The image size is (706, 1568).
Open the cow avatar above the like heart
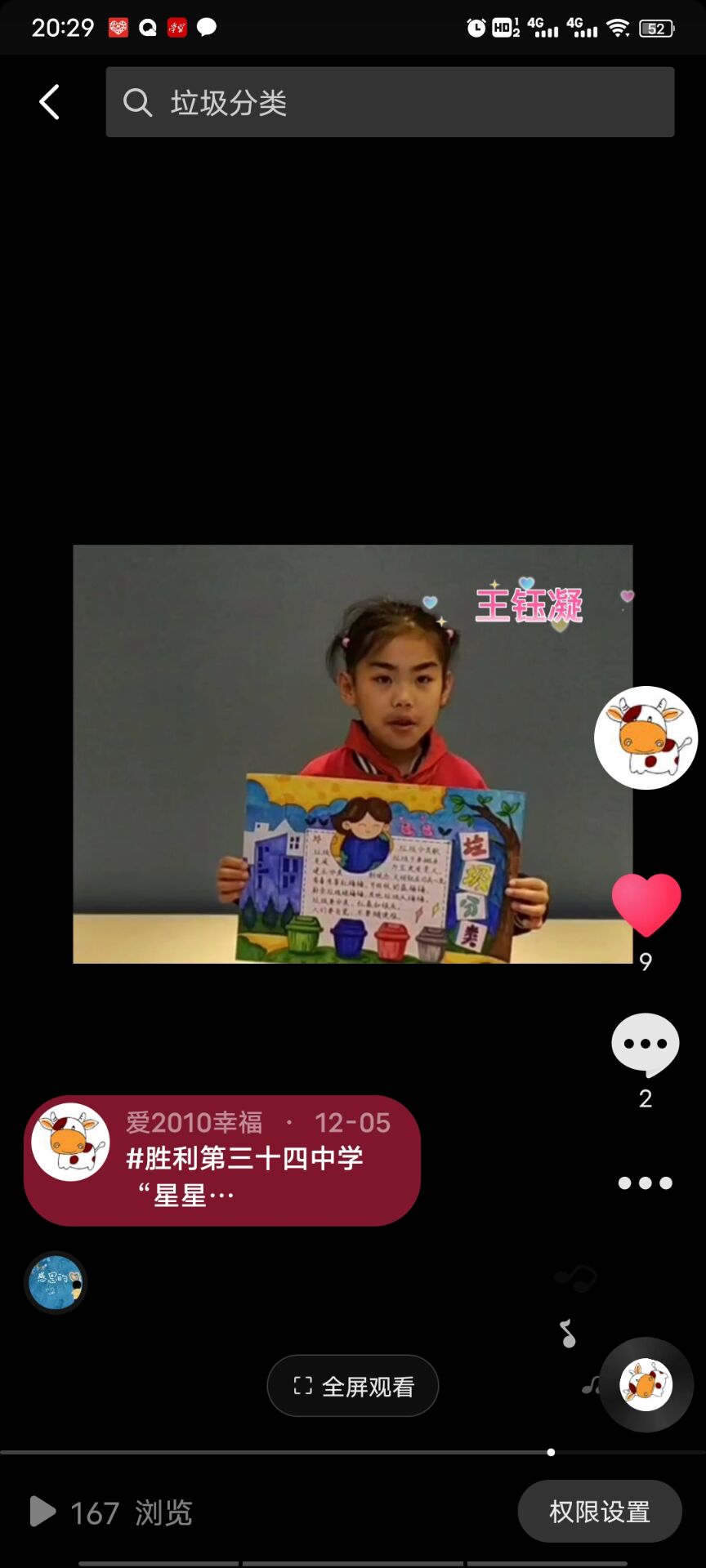646,737
